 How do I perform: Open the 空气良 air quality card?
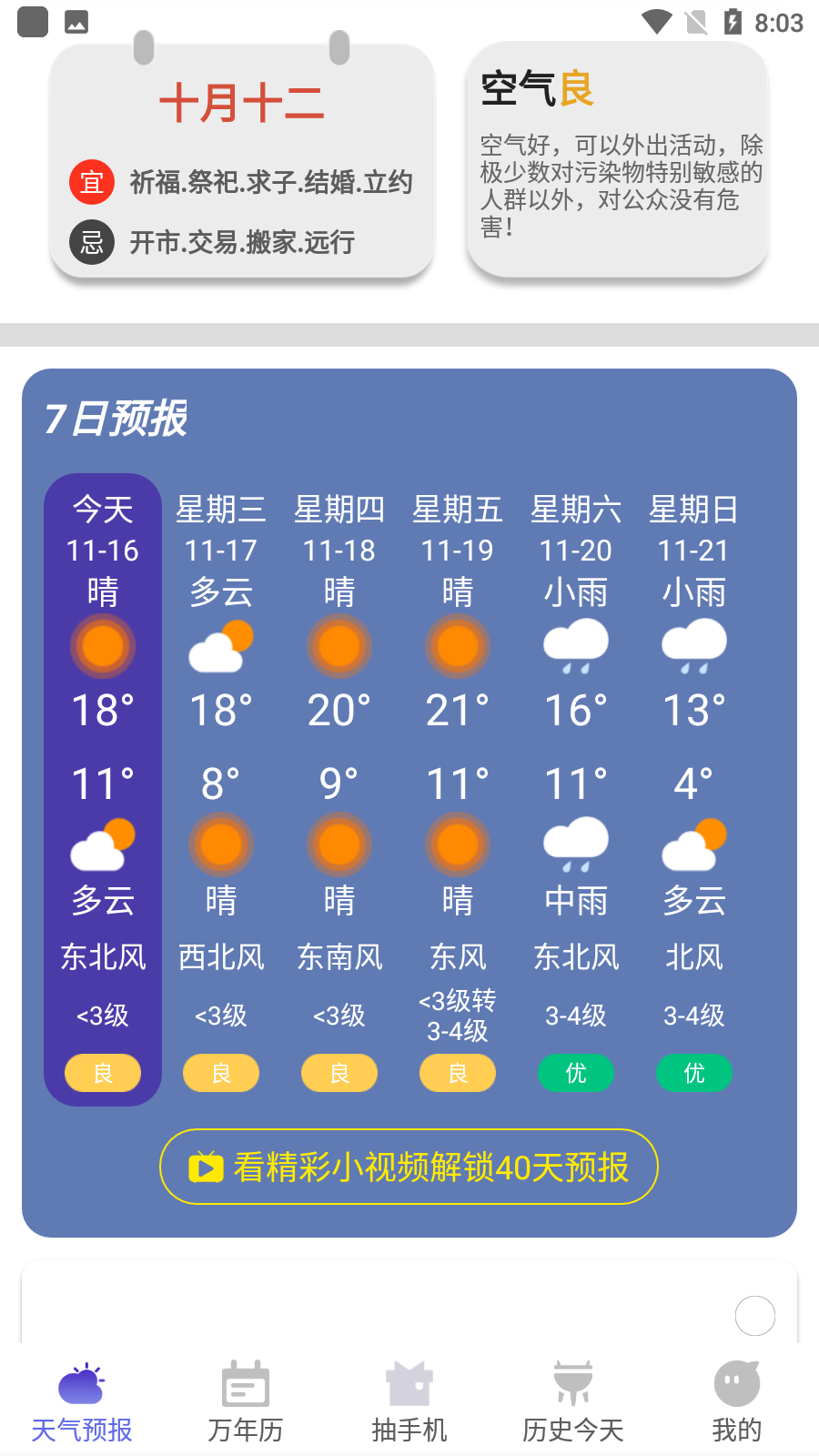point(618,159)
